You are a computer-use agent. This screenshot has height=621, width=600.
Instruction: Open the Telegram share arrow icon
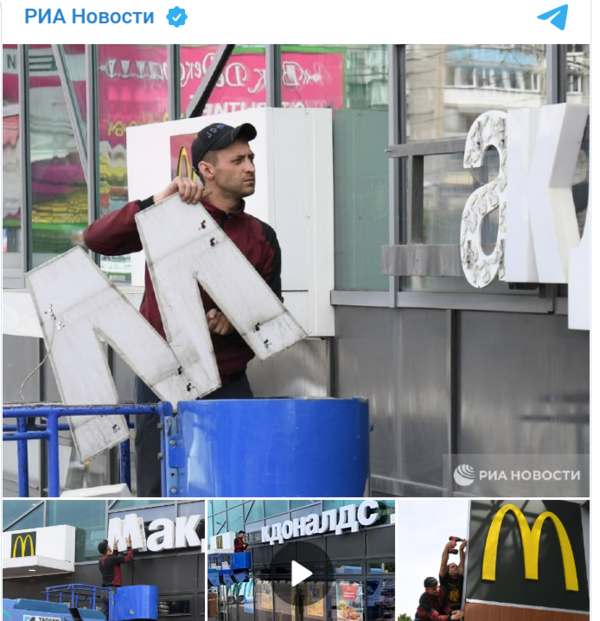[552, 17]
